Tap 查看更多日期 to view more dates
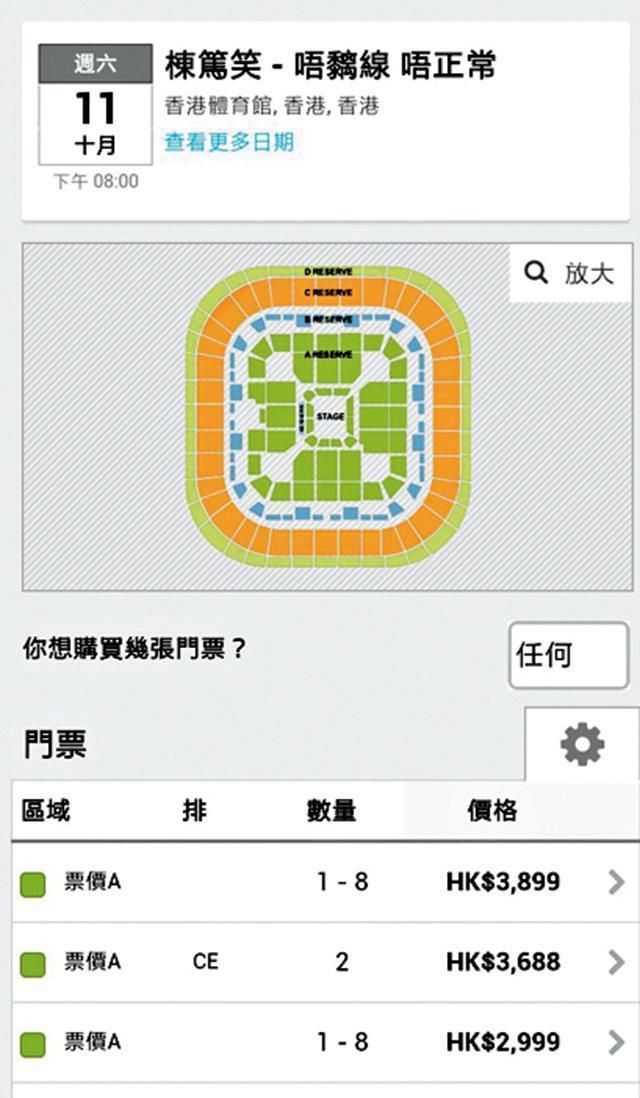Image resolution: width=640 pixels, height=1098 pixels. (x=229, y=142)
